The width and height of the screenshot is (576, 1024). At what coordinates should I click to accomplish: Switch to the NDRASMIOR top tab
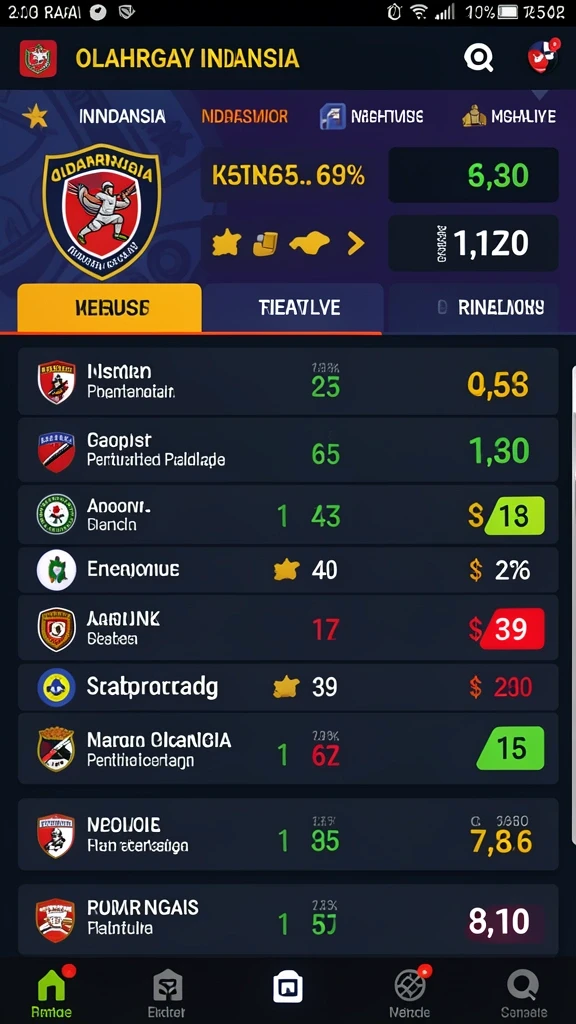coord(244,117)
